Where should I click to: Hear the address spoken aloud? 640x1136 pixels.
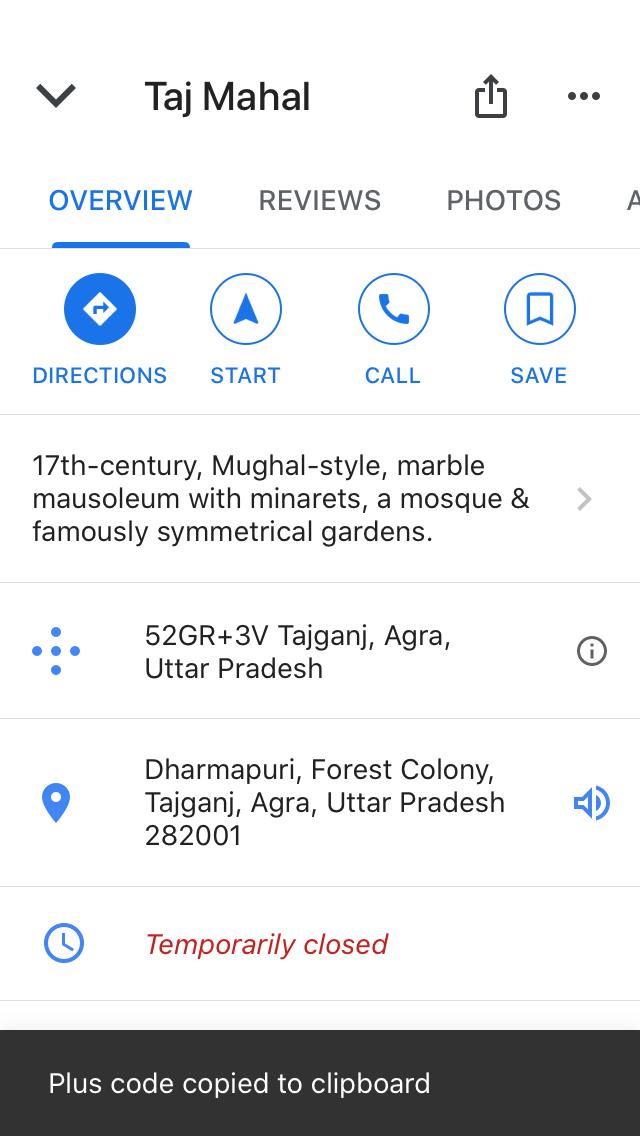pos(592,802)
